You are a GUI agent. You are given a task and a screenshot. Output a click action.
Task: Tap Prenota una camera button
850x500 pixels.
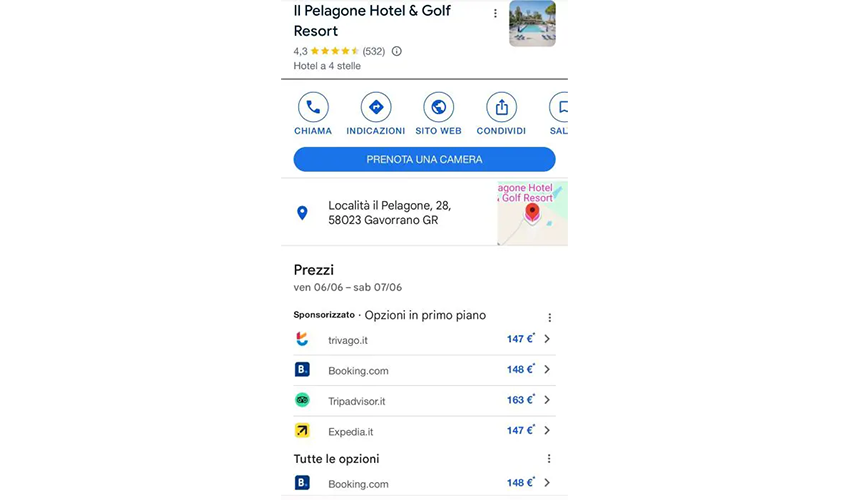point(424,159)
